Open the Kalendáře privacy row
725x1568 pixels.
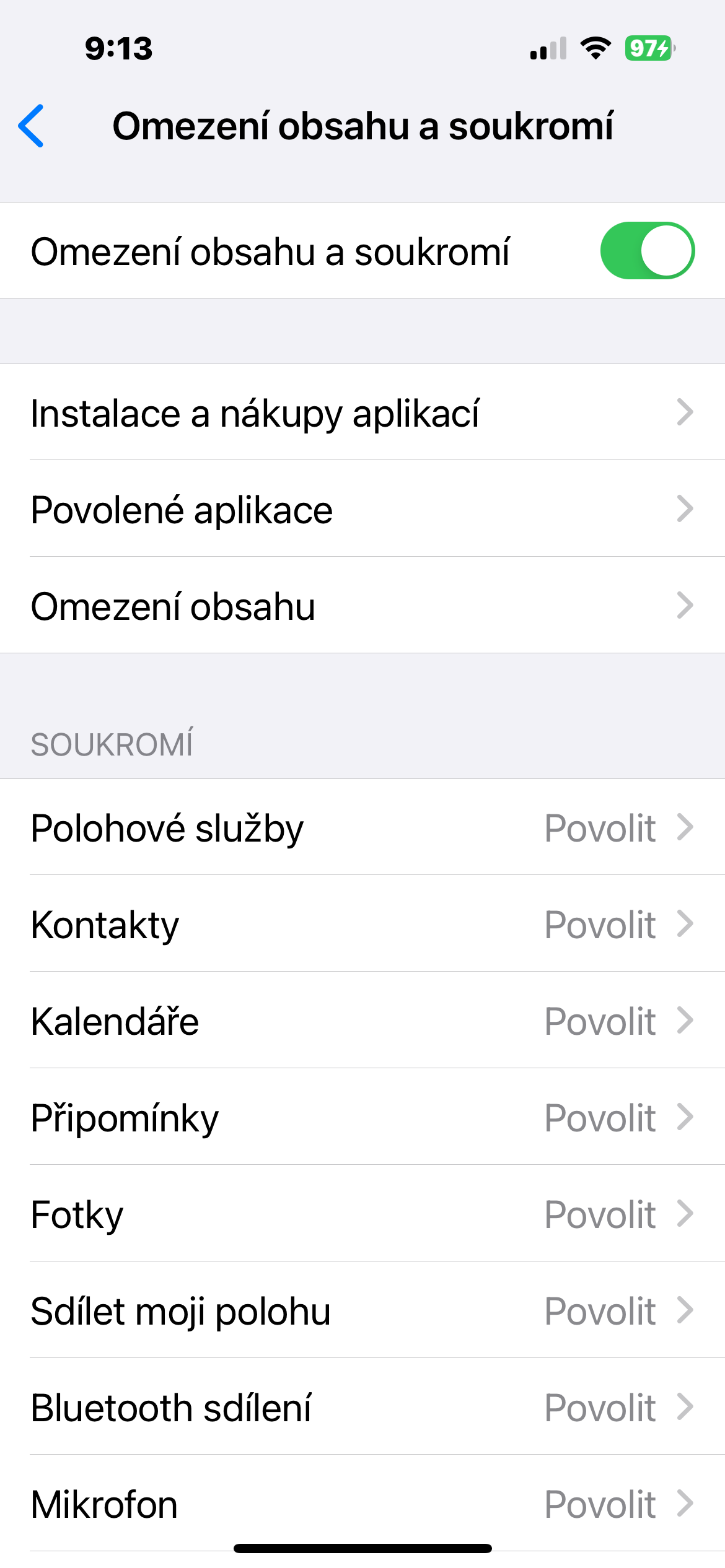[x=362, y=1021]
